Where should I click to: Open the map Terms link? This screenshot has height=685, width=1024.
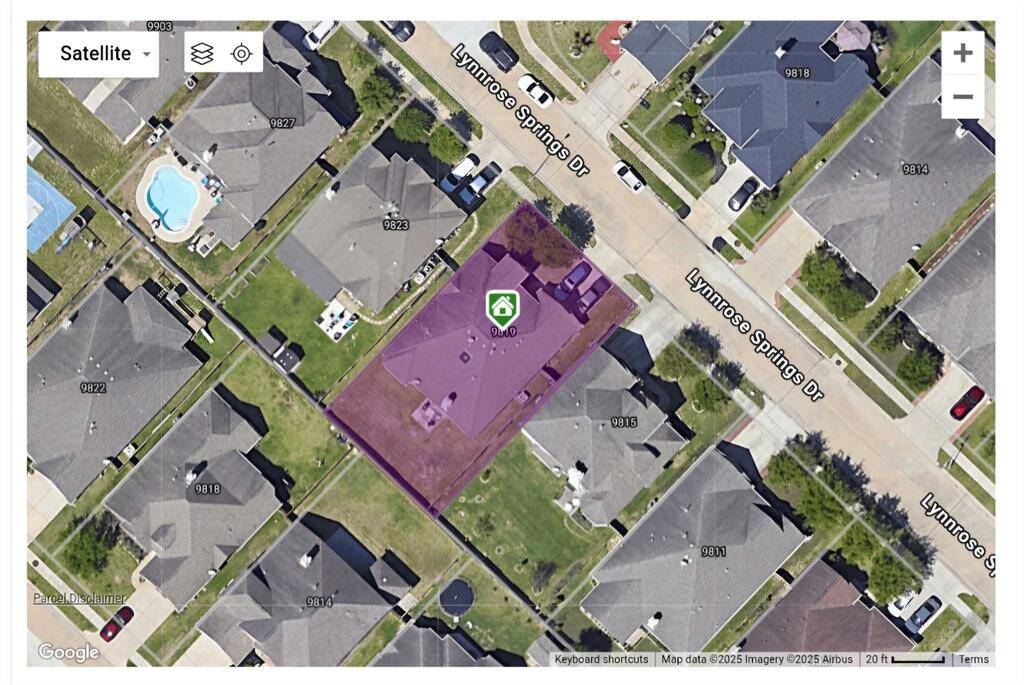coord(973,659)
